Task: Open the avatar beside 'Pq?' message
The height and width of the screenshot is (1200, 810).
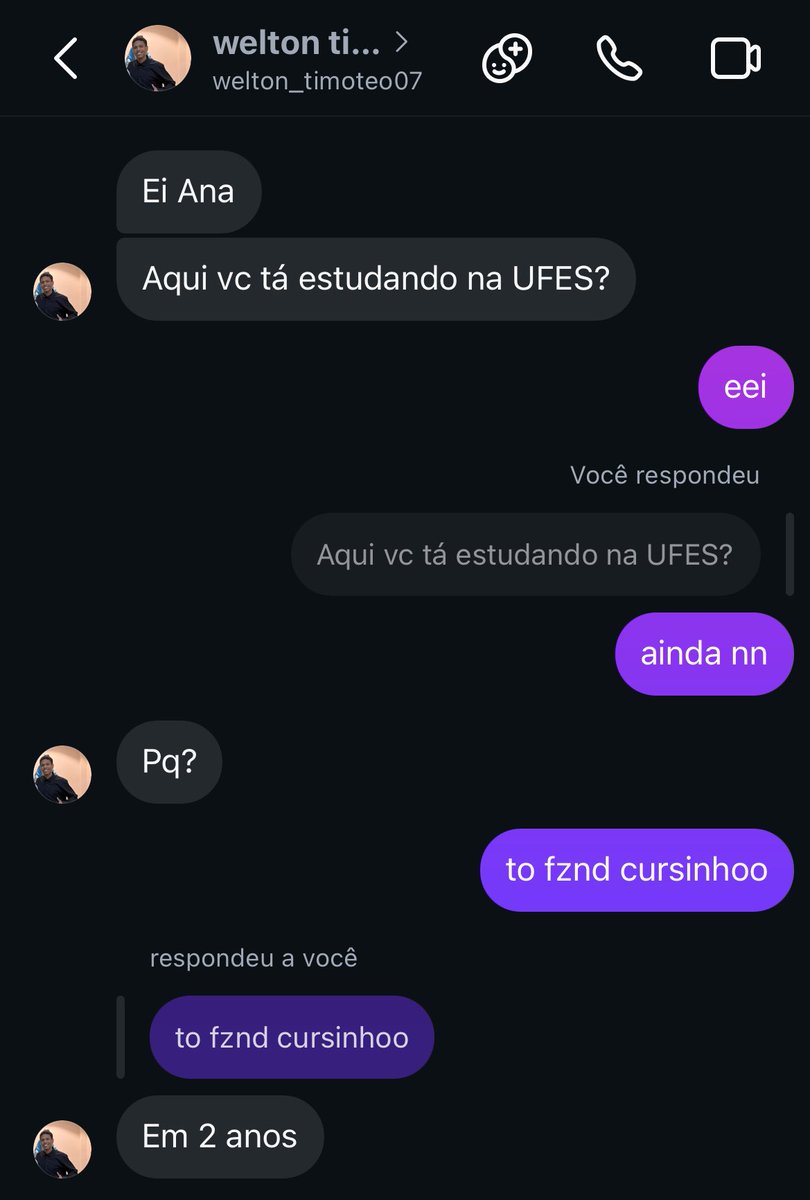Action: click(x=63, y=774)
